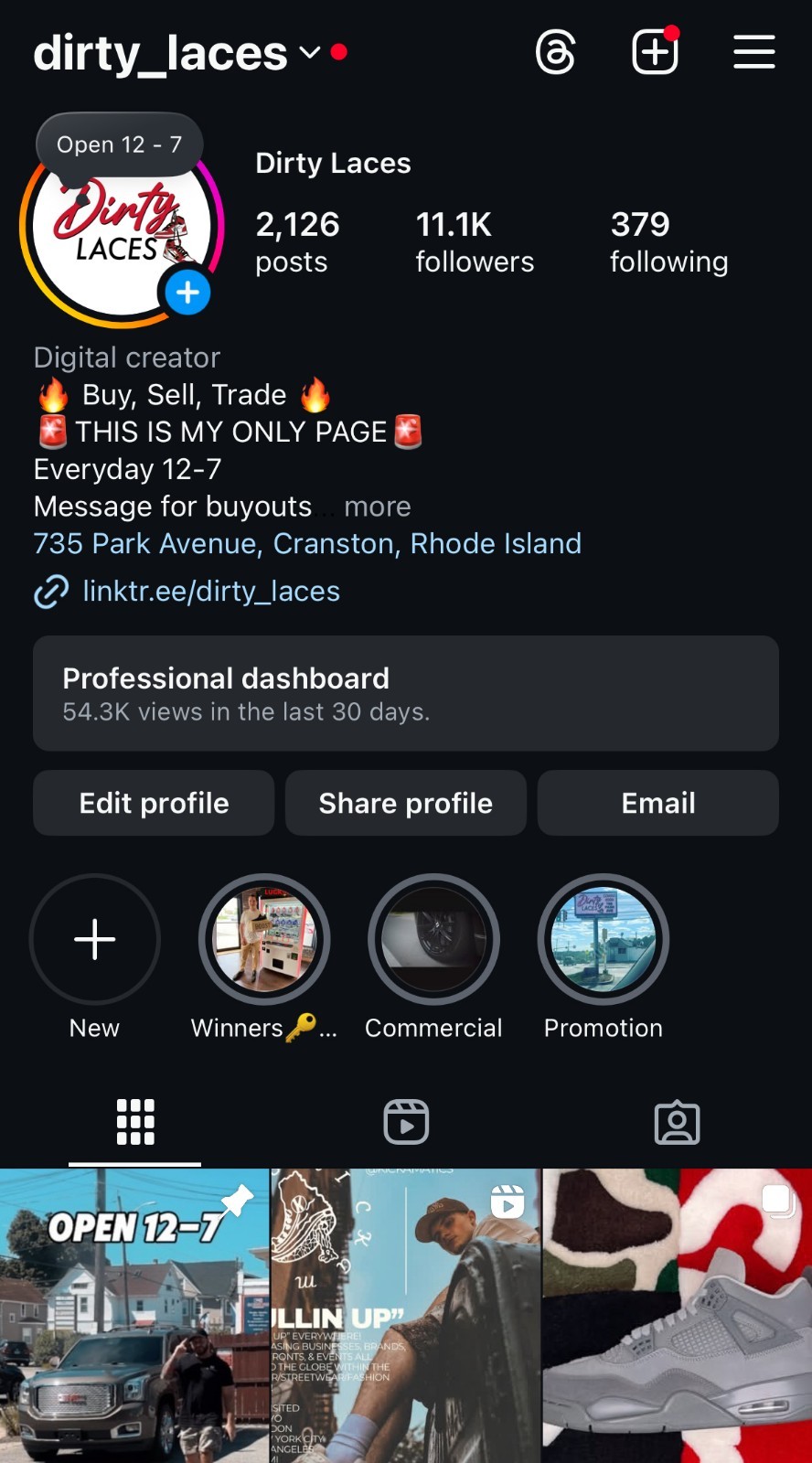View the Commercial highlight

tap(433, 940)
